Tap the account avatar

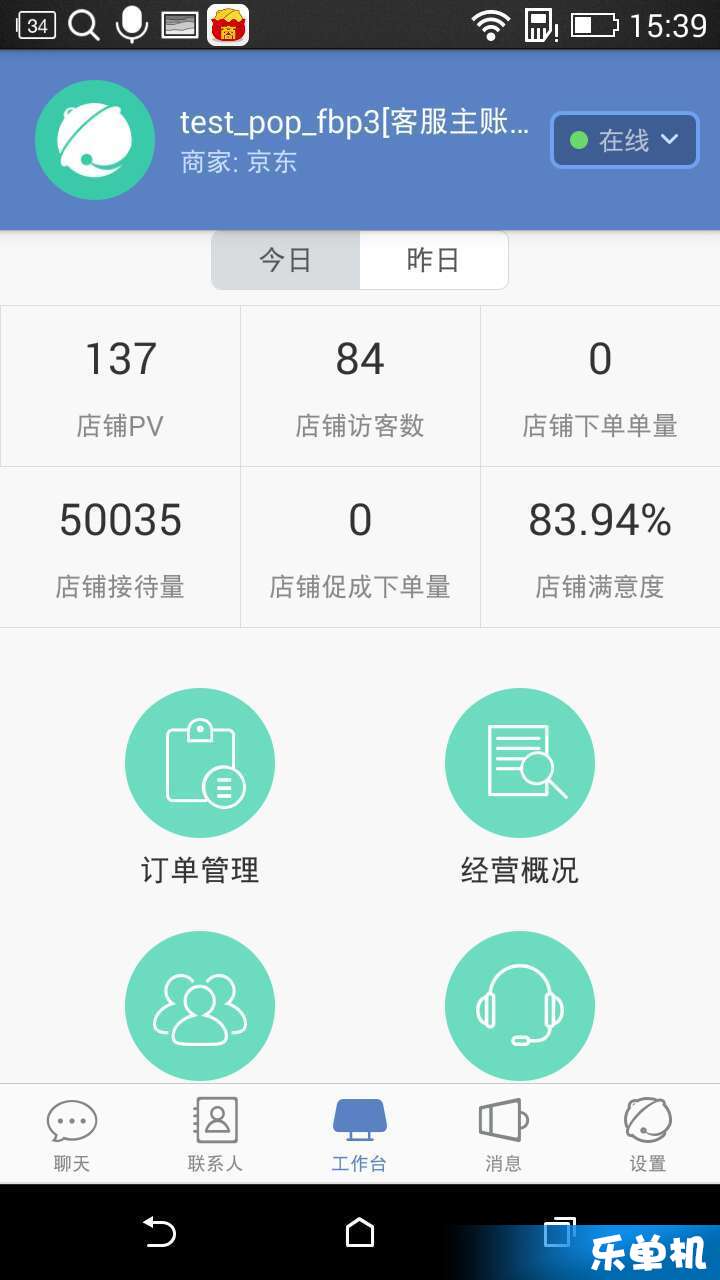click(x=95, y=140)
